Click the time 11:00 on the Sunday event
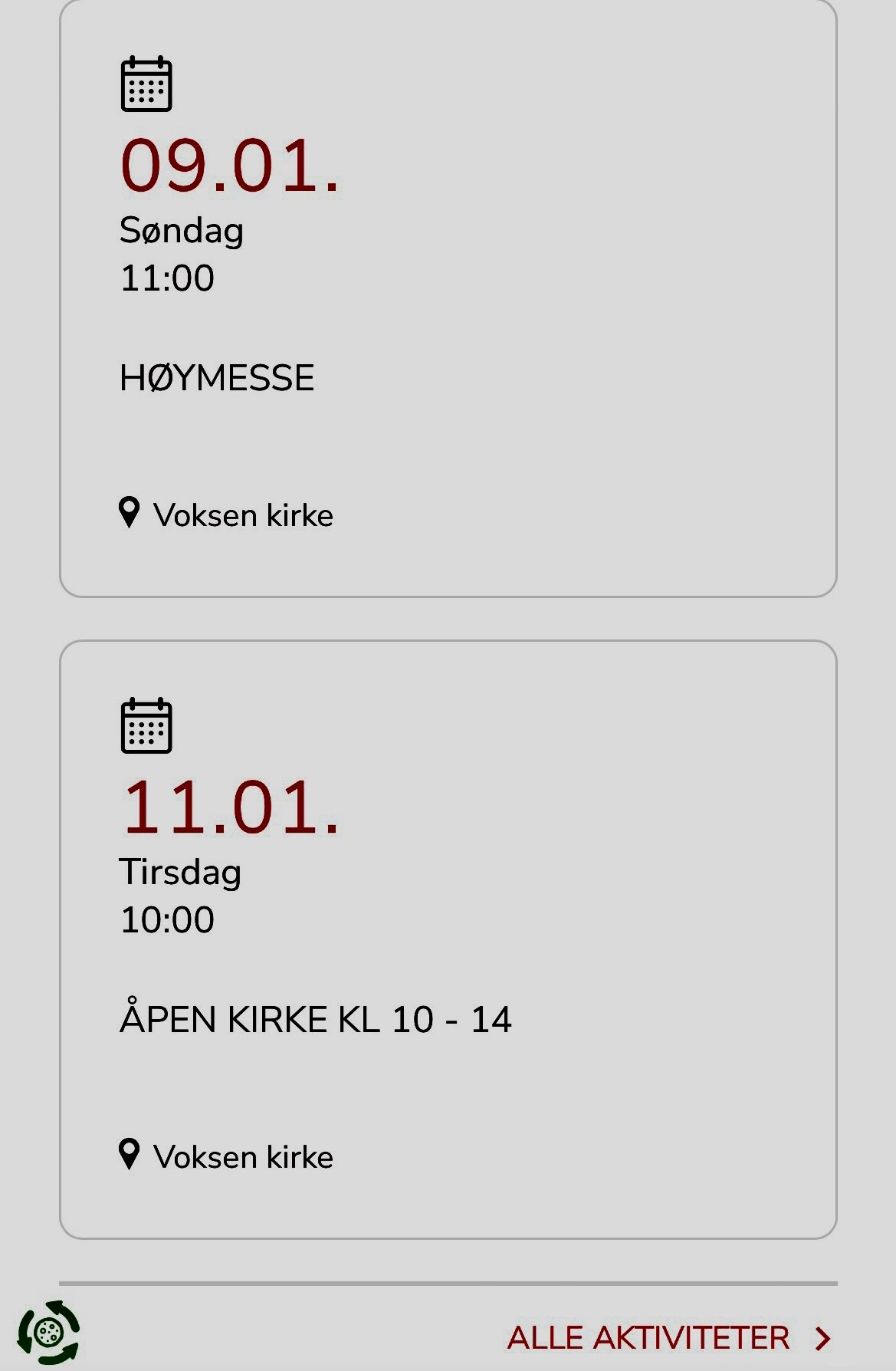 (168, 278)
